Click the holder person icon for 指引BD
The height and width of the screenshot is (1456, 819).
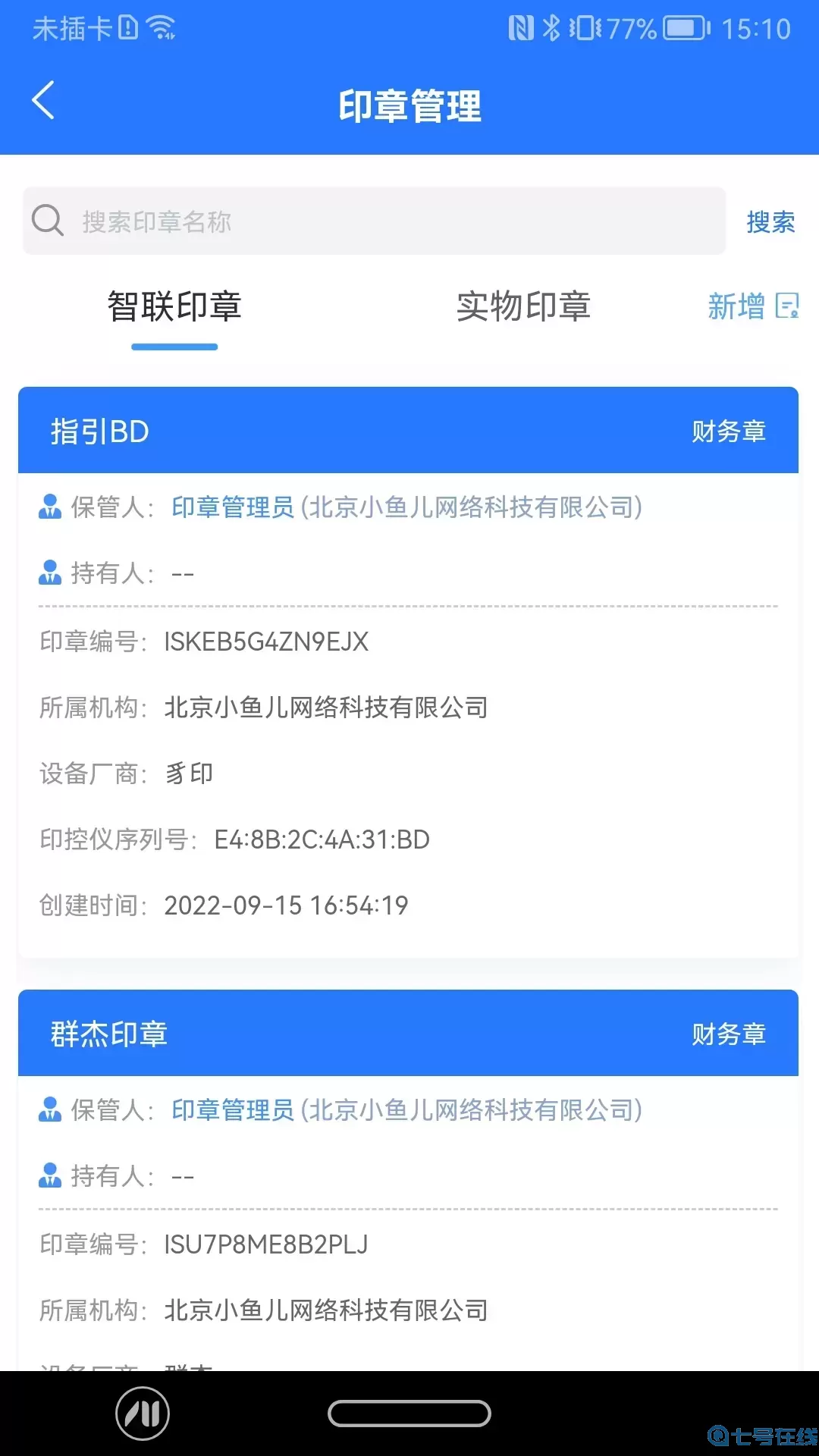click(49, 573)
